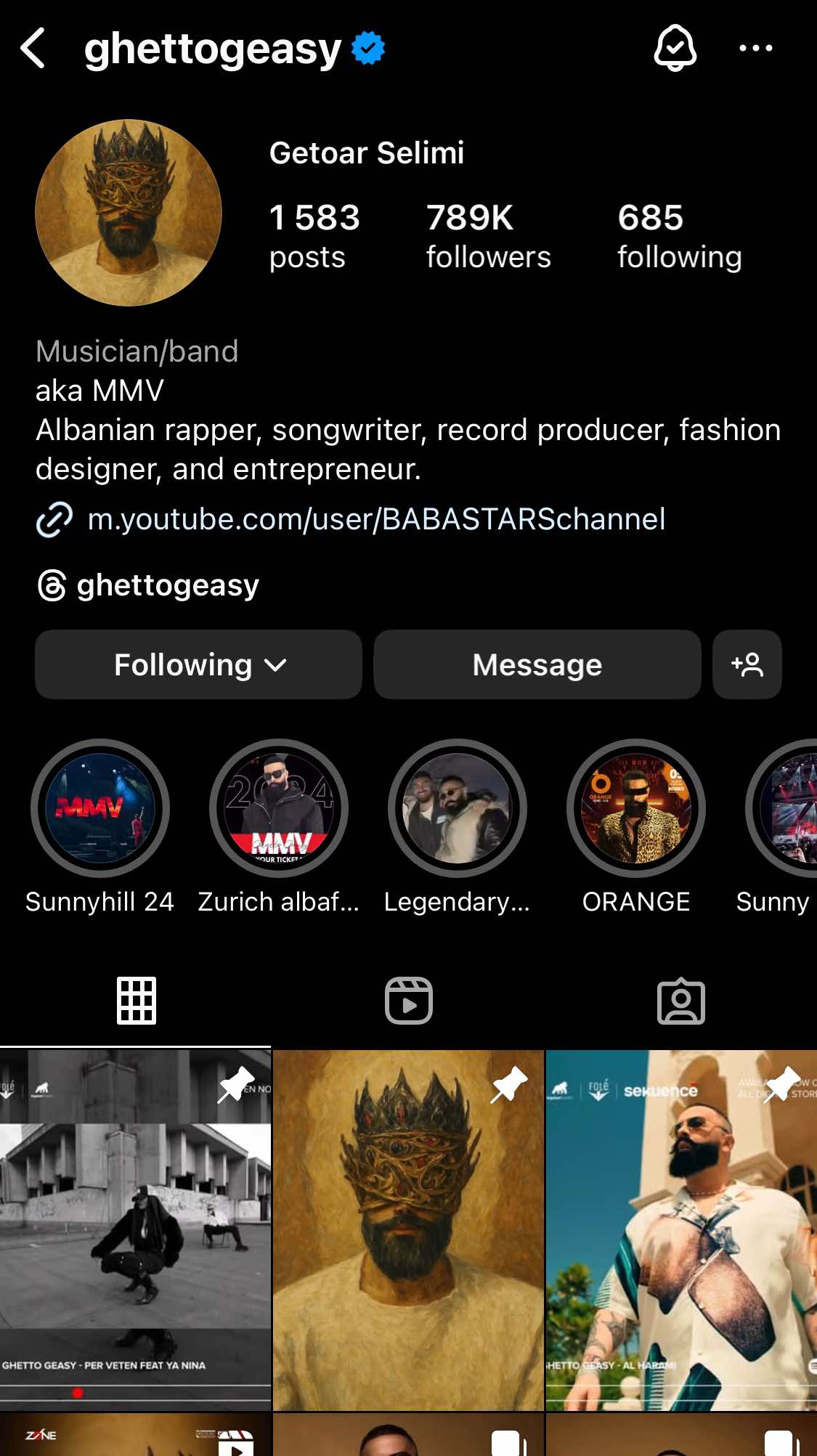Open the Sunnyhill 24 highlight
This screenshot has height=1456, width=817.
[100, 809]
